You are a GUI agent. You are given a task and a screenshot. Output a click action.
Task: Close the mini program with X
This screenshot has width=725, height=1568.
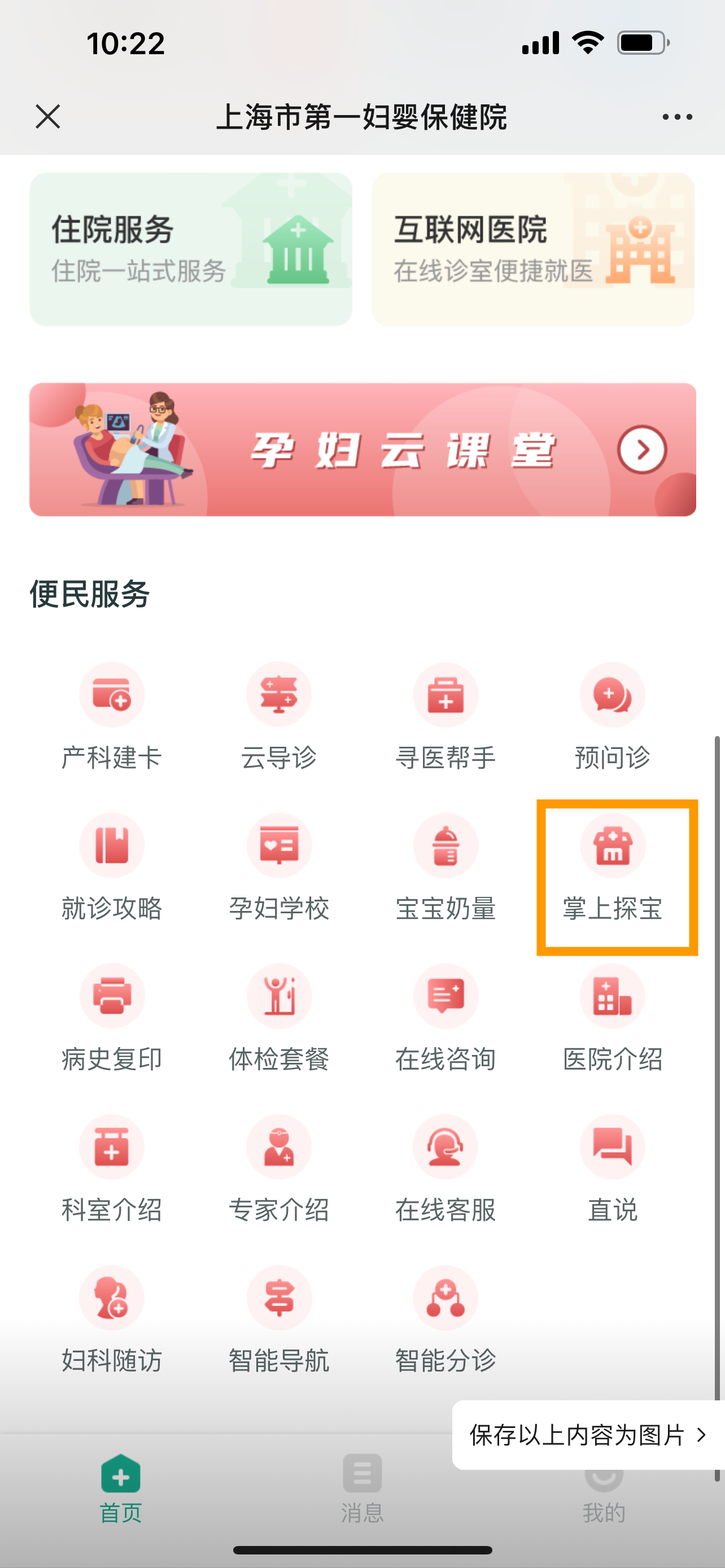pyautogui.click(x=47, y=116)
